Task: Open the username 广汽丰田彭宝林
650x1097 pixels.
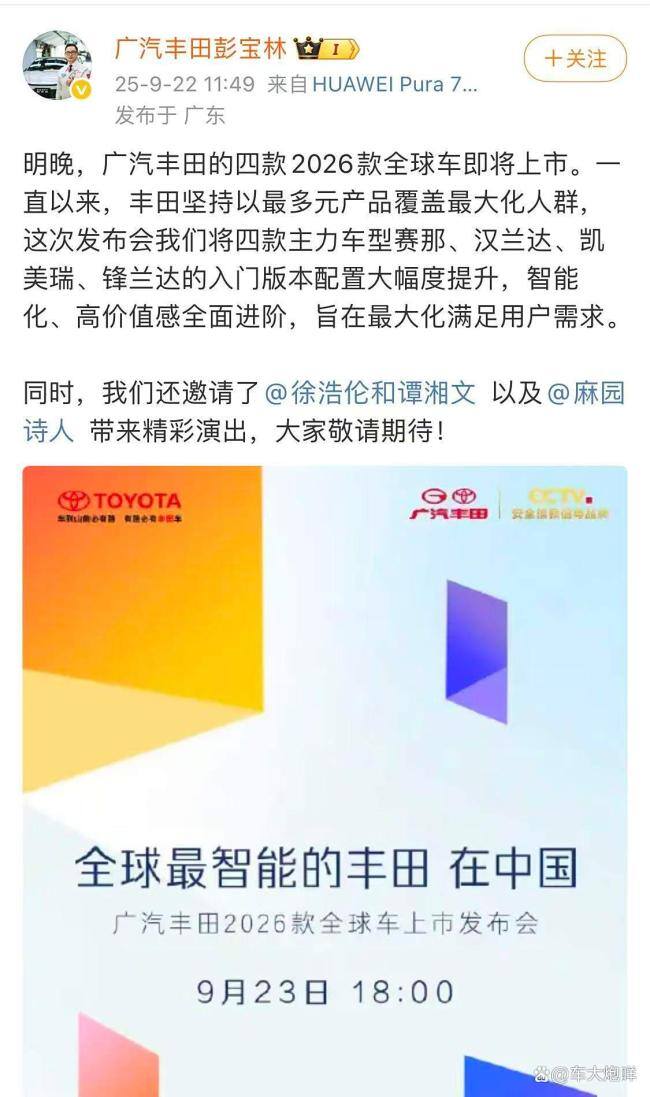Action: pos(201,48)
